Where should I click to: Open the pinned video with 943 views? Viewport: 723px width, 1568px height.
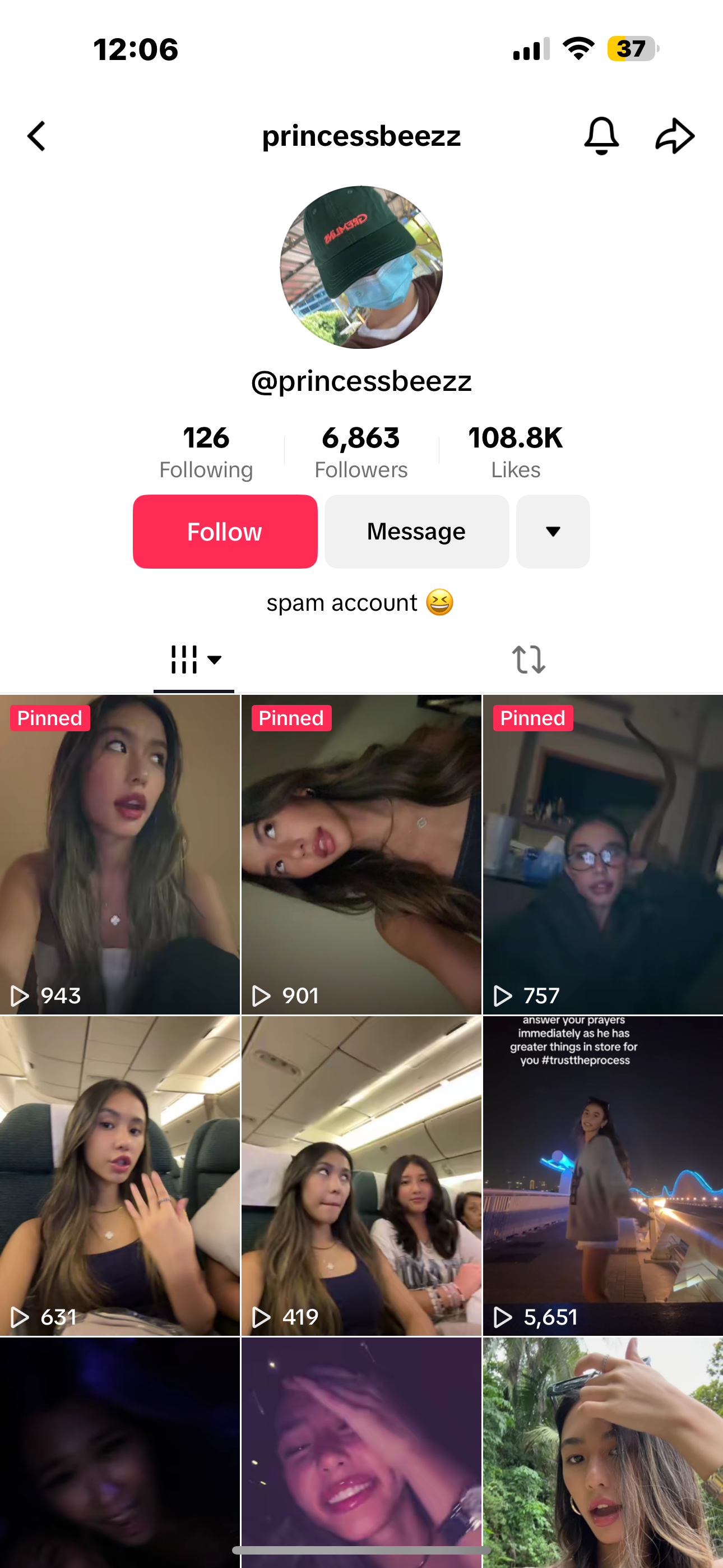click(x=120, y=855)
